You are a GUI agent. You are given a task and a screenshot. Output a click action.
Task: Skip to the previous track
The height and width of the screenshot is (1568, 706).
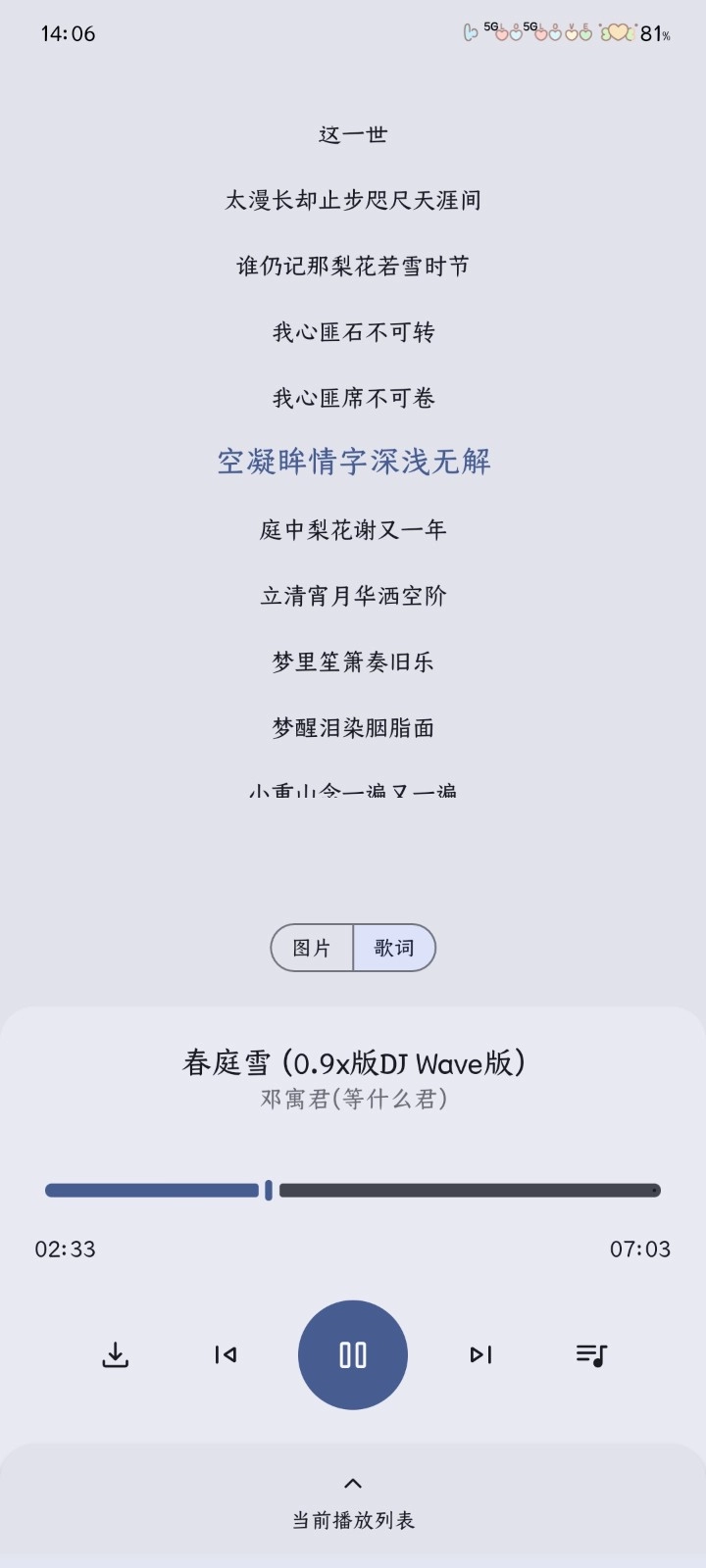click(x=225, y=1354)
